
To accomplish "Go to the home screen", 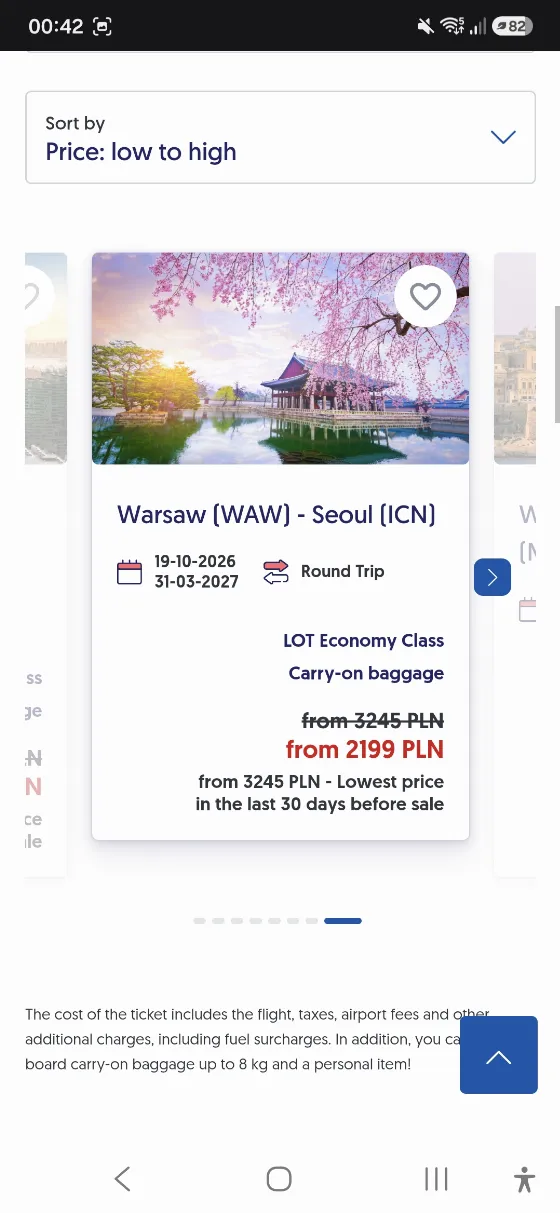I will (279, 1179).
